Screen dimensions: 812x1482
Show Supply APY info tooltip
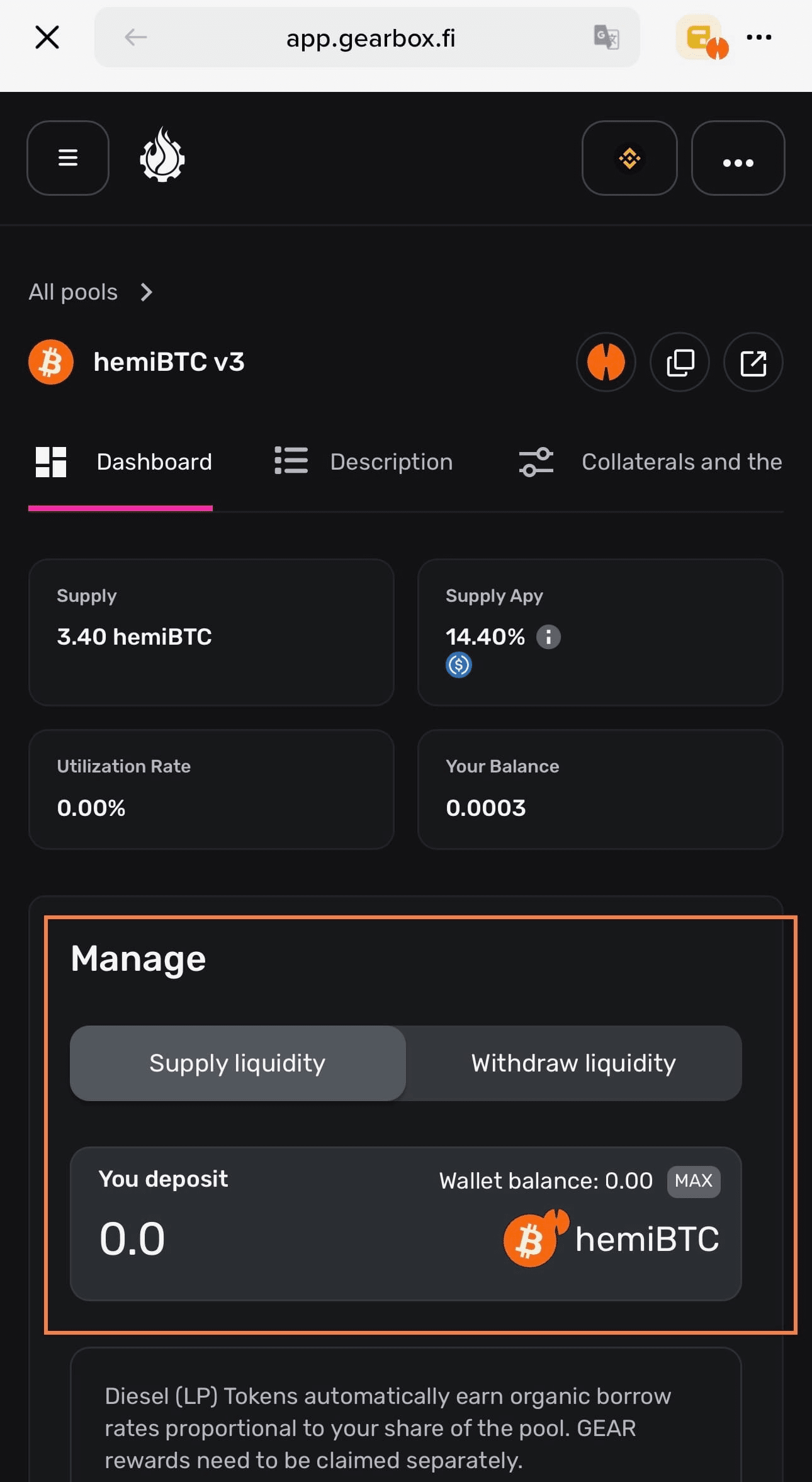click(x=548, y=636)
